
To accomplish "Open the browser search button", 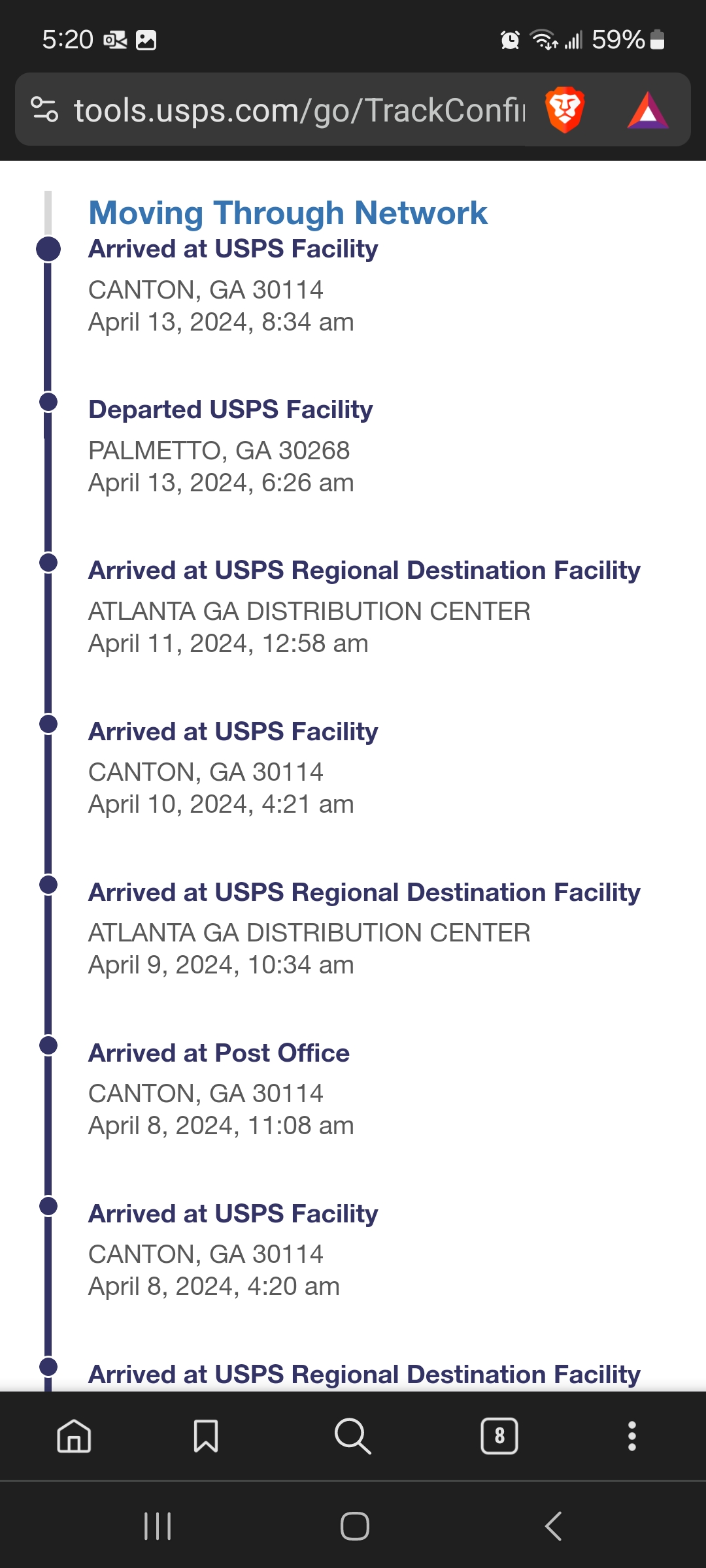I will [x=353, y=1436].
